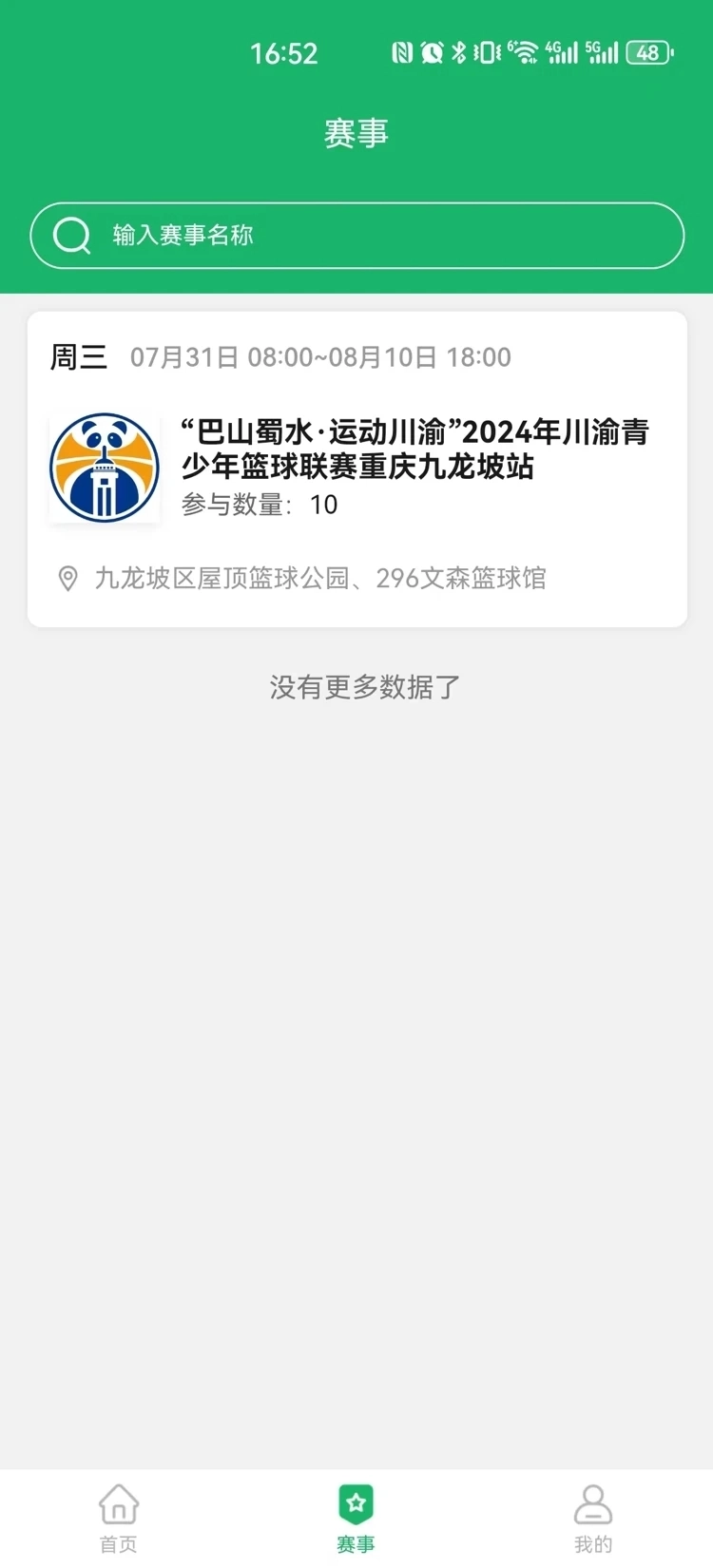Click the alarm clock status icon
The height and width of the screenshot is (1568, 713).
click(431, 53)
